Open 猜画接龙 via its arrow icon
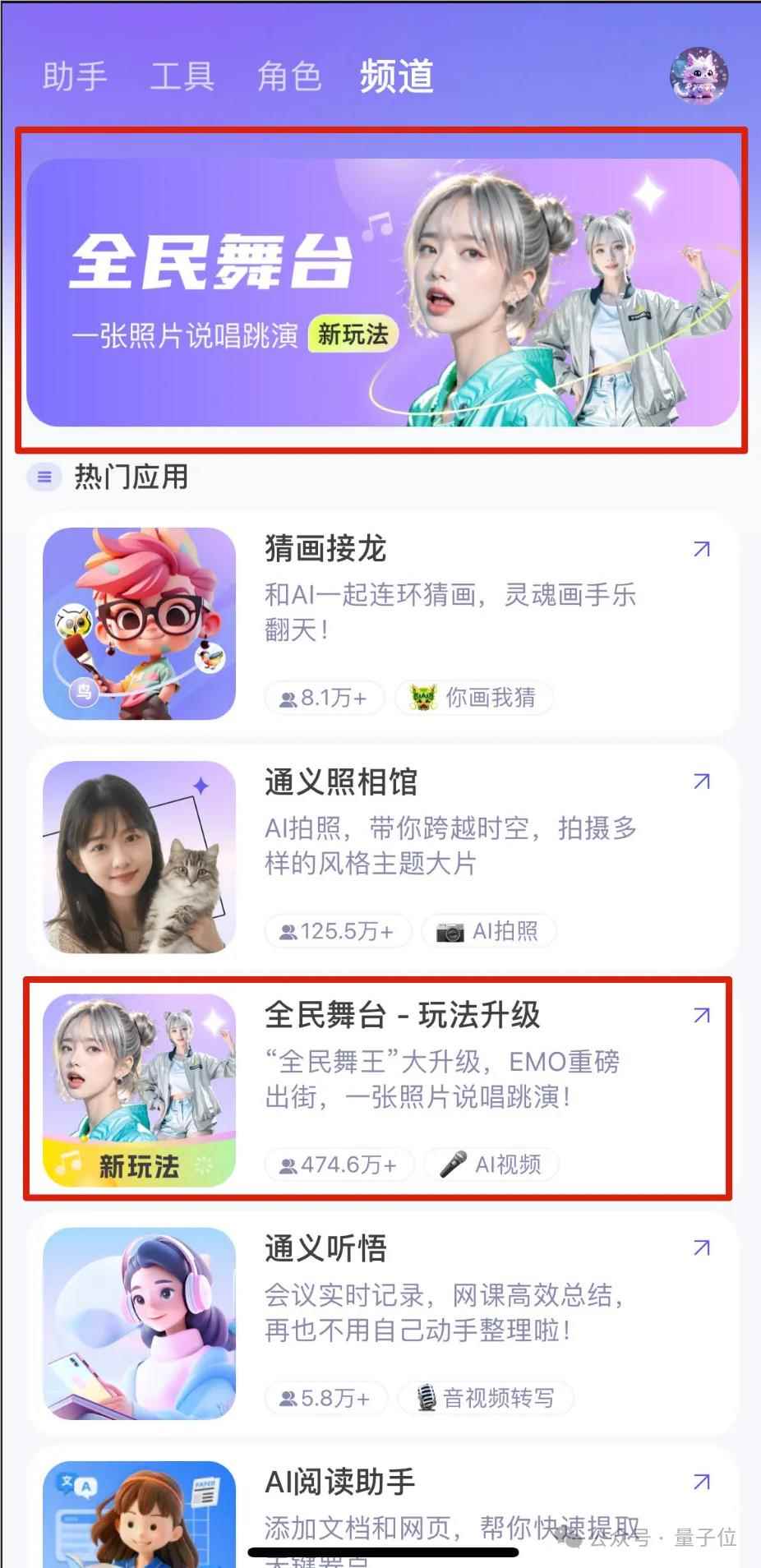The height and width of the screenshot is (1568, 761). [700, 549]
